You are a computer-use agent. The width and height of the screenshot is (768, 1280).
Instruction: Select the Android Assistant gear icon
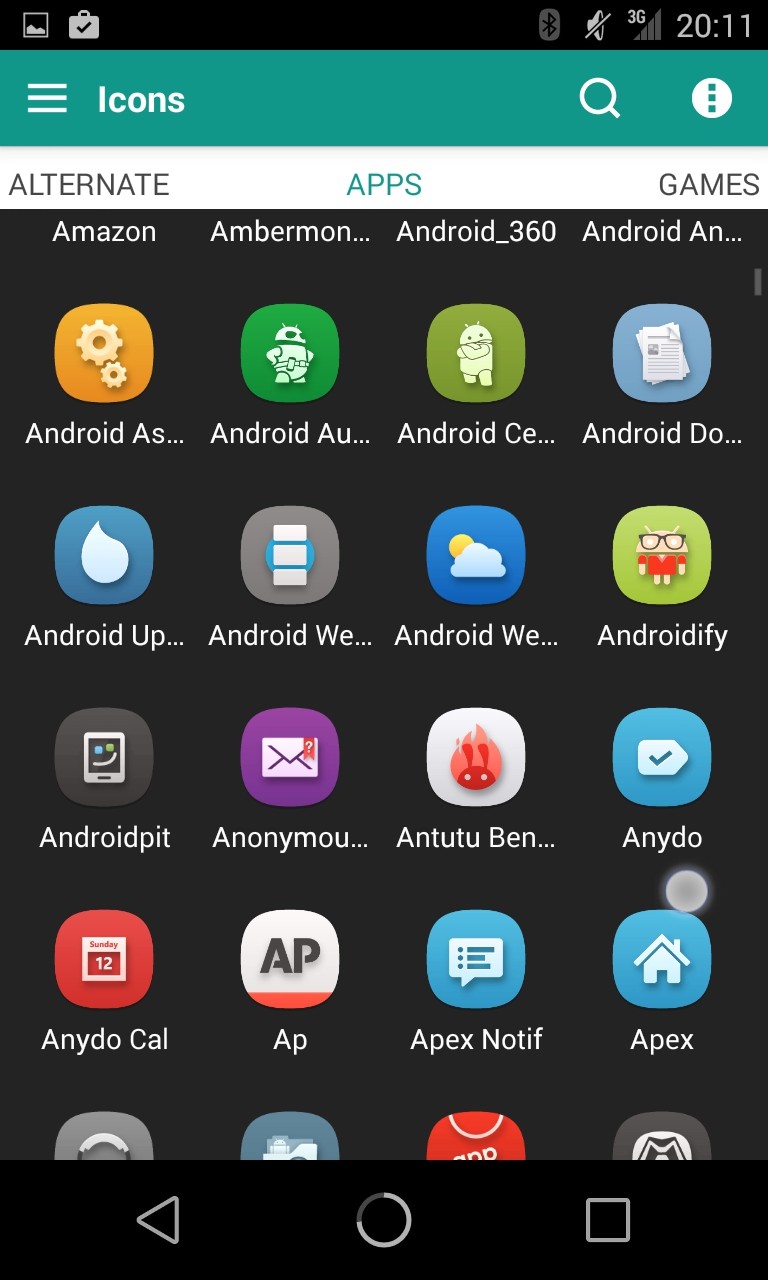tap(104, 353)
